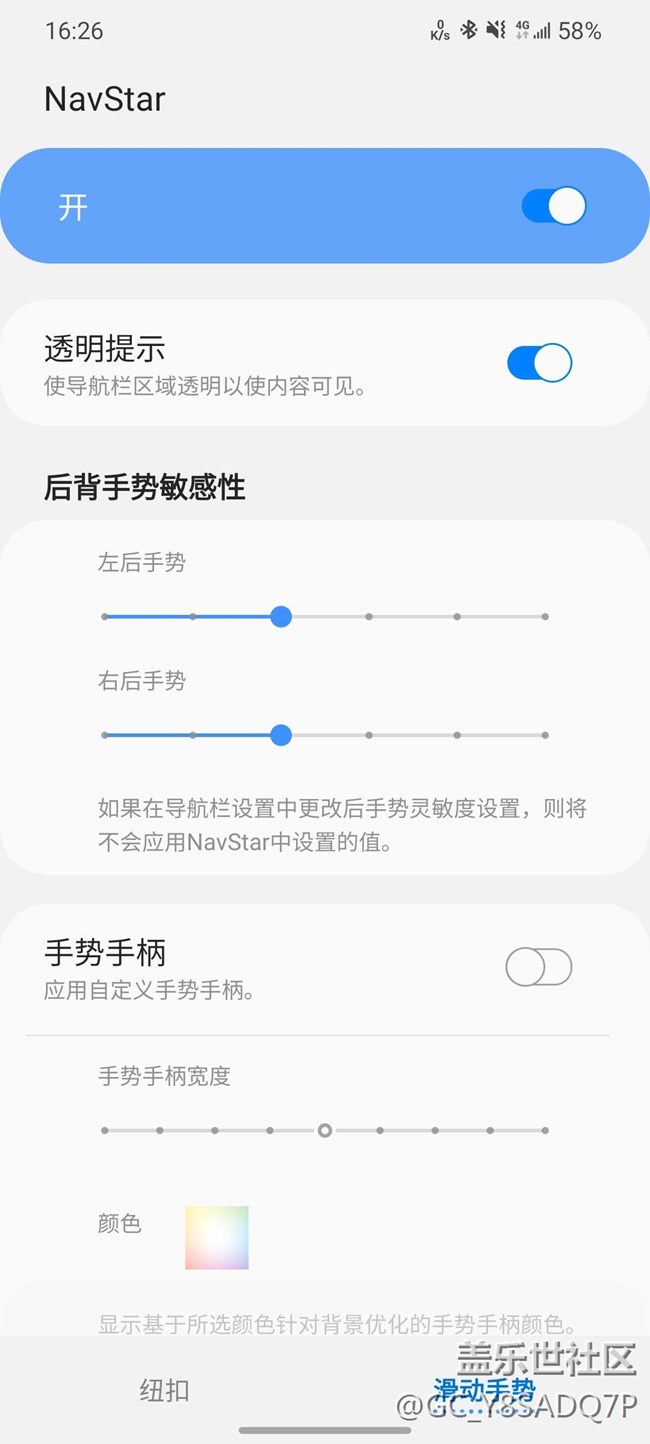Disable the 透明提示 toggle

click(539, 363)
